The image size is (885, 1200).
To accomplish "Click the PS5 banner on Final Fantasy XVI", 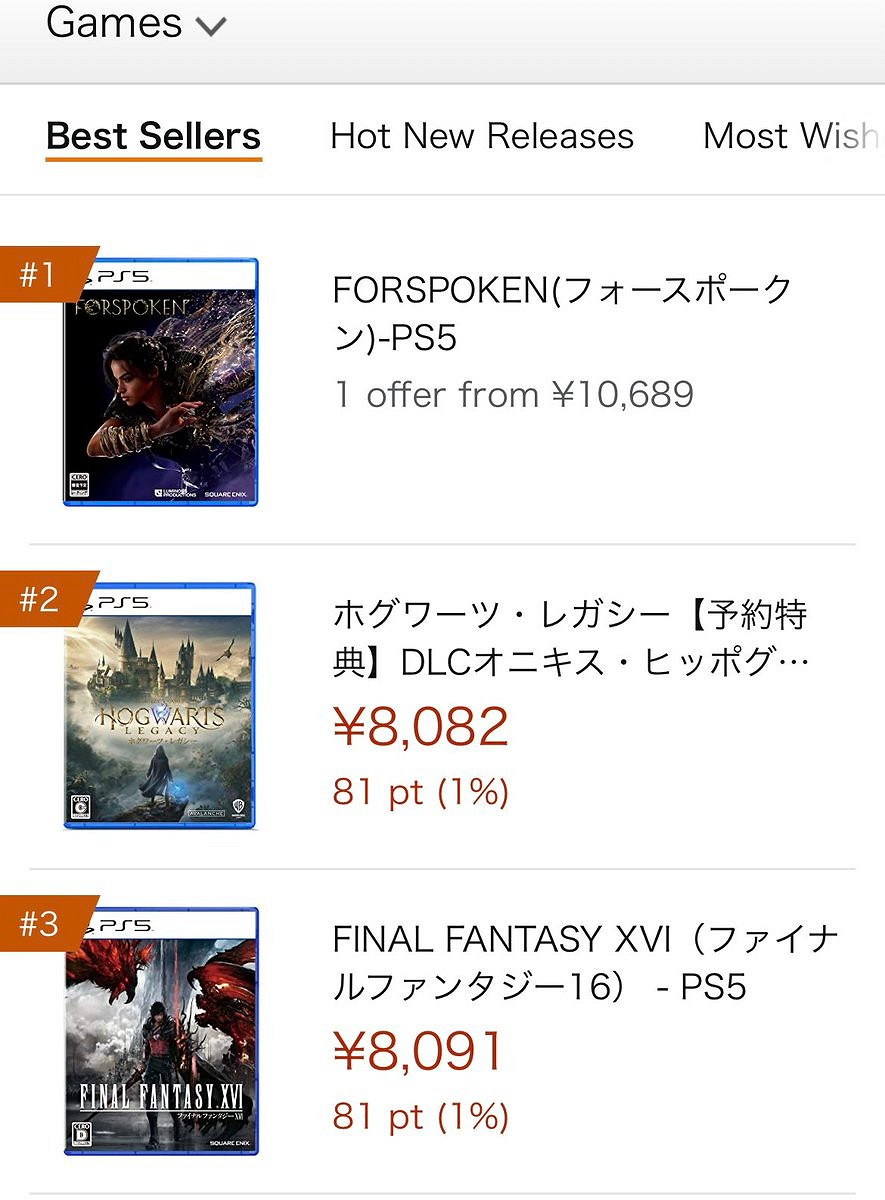I will (125, 925).
